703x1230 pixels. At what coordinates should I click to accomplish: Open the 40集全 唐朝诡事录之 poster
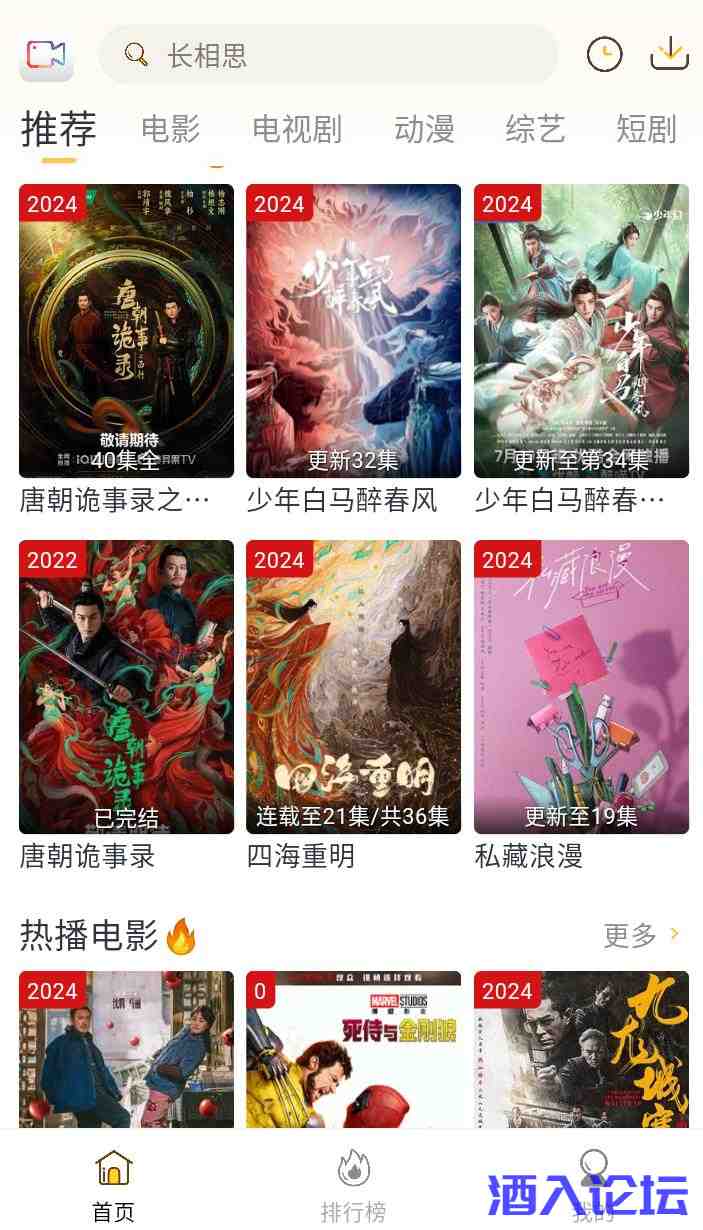126,331
